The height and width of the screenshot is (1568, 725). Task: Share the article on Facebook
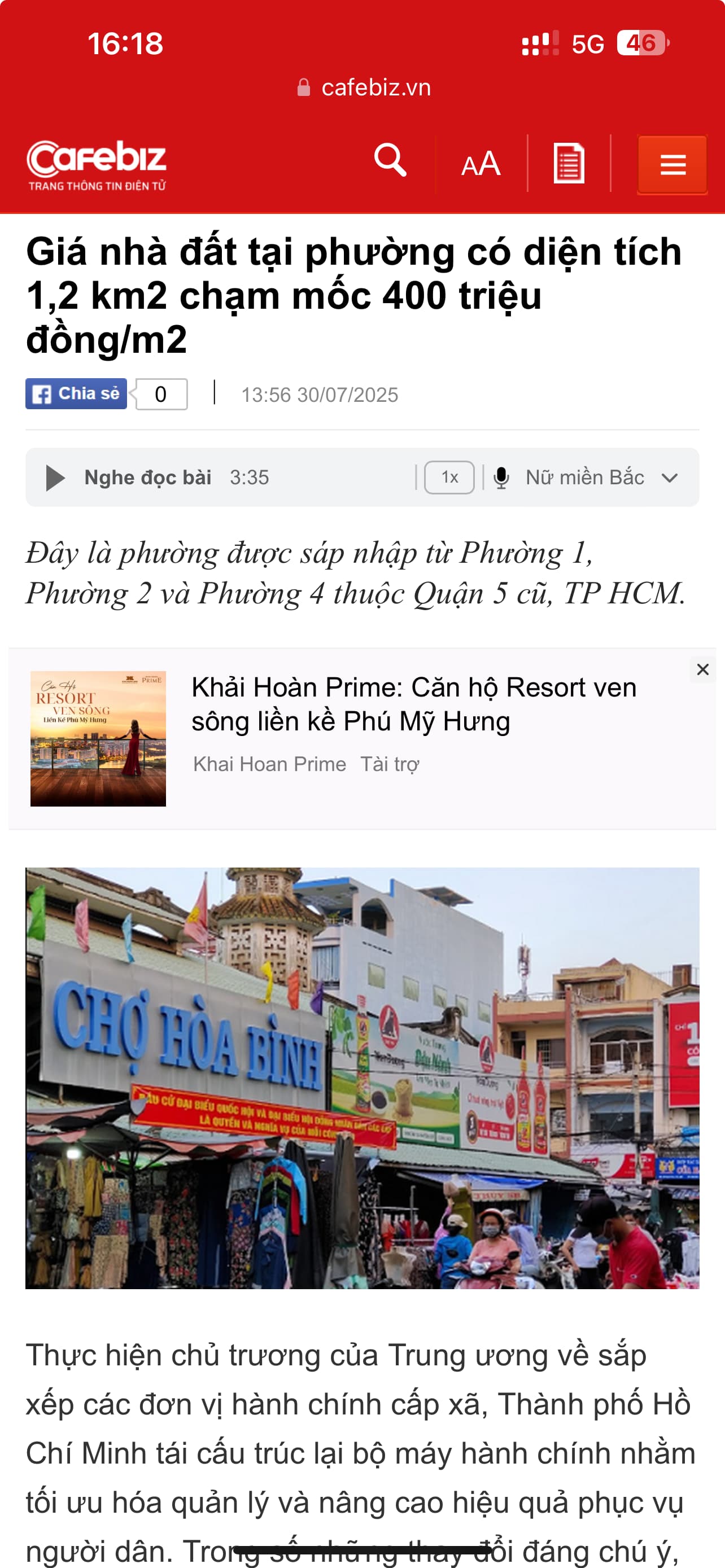pyautogui.click(x=77, y=394)
